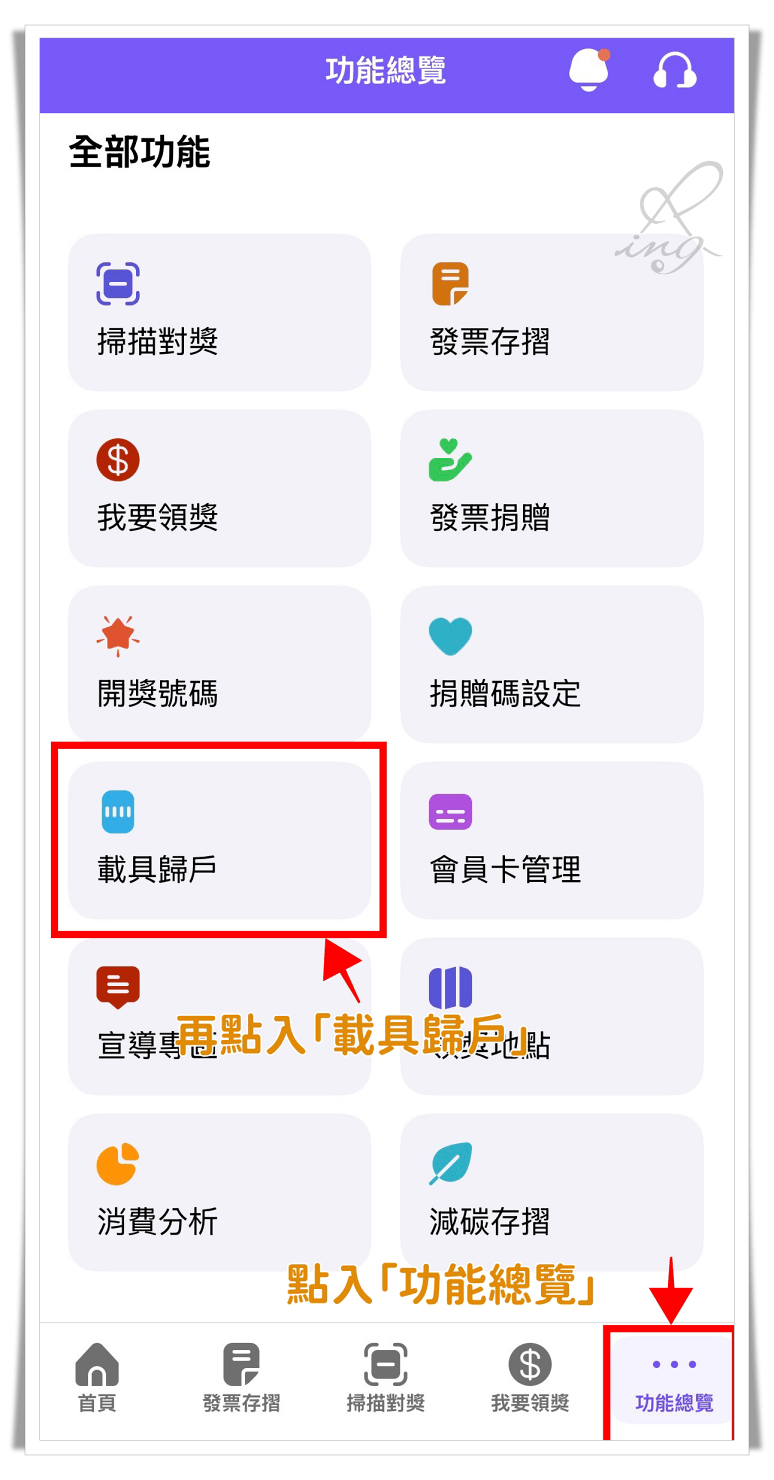Open the notifications bell
Screen dimensions: 774x1480
point(589,70)
